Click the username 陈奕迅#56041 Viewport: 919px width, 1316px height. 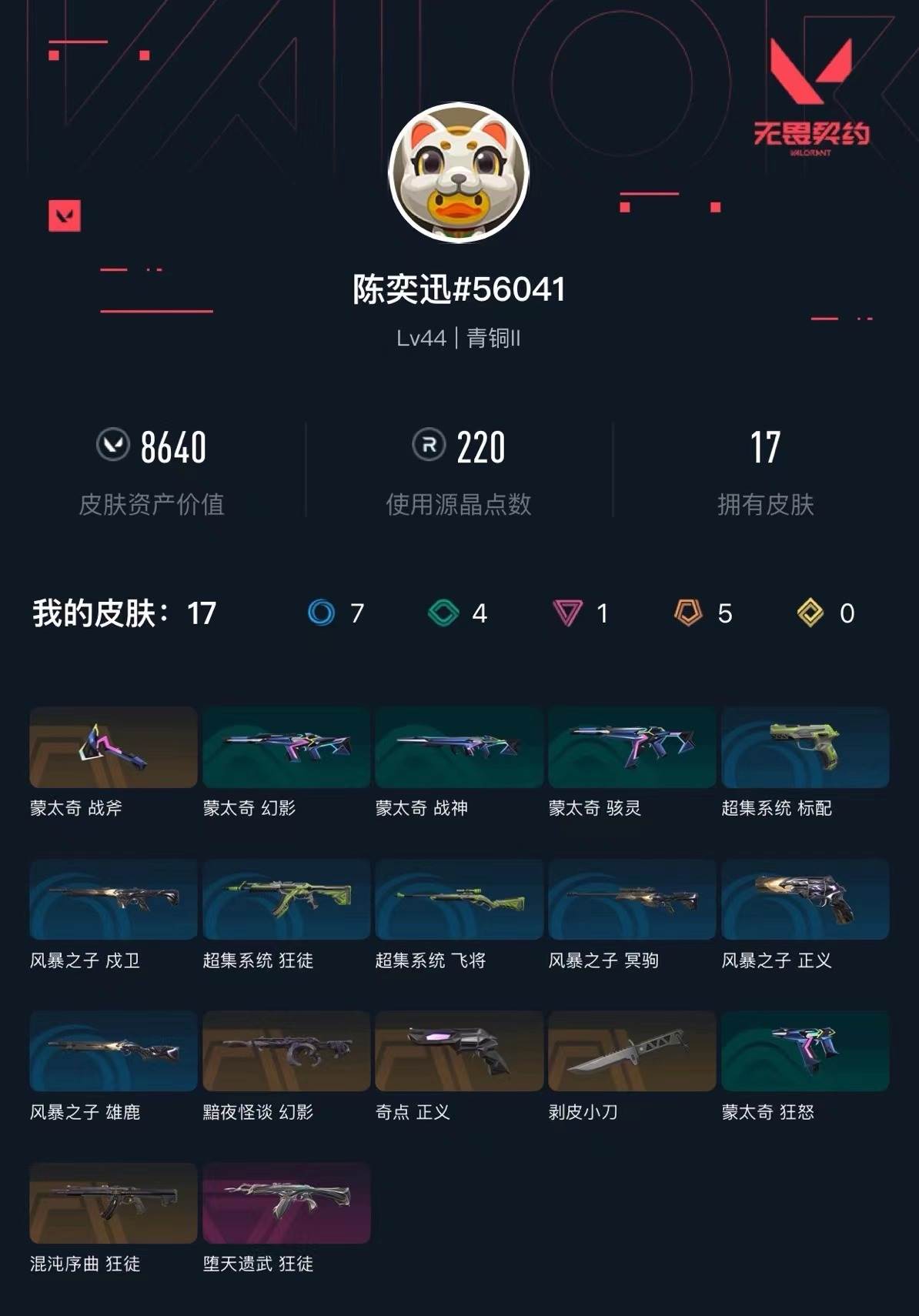[x=459, y=289]
